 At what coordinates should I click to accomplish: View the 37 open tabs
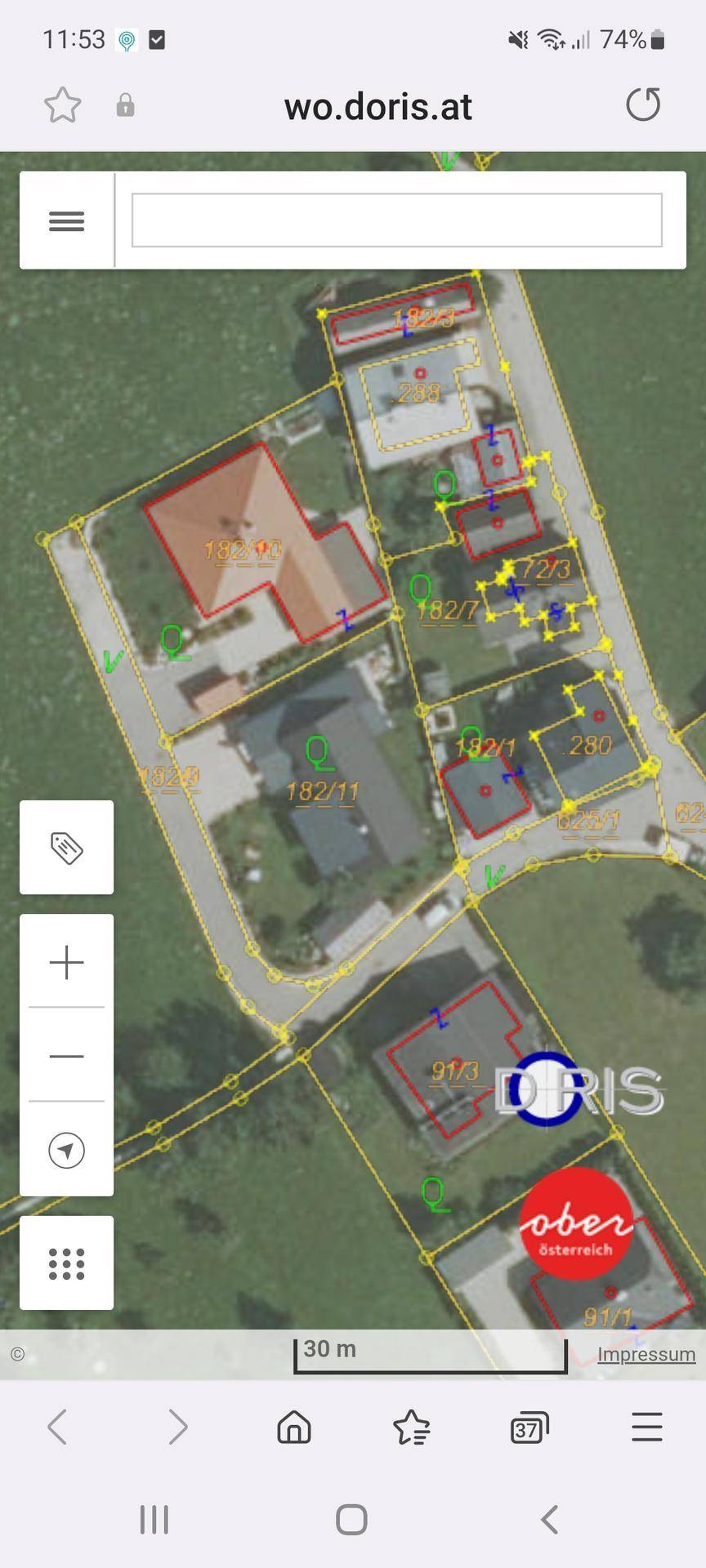(529, 1428)
